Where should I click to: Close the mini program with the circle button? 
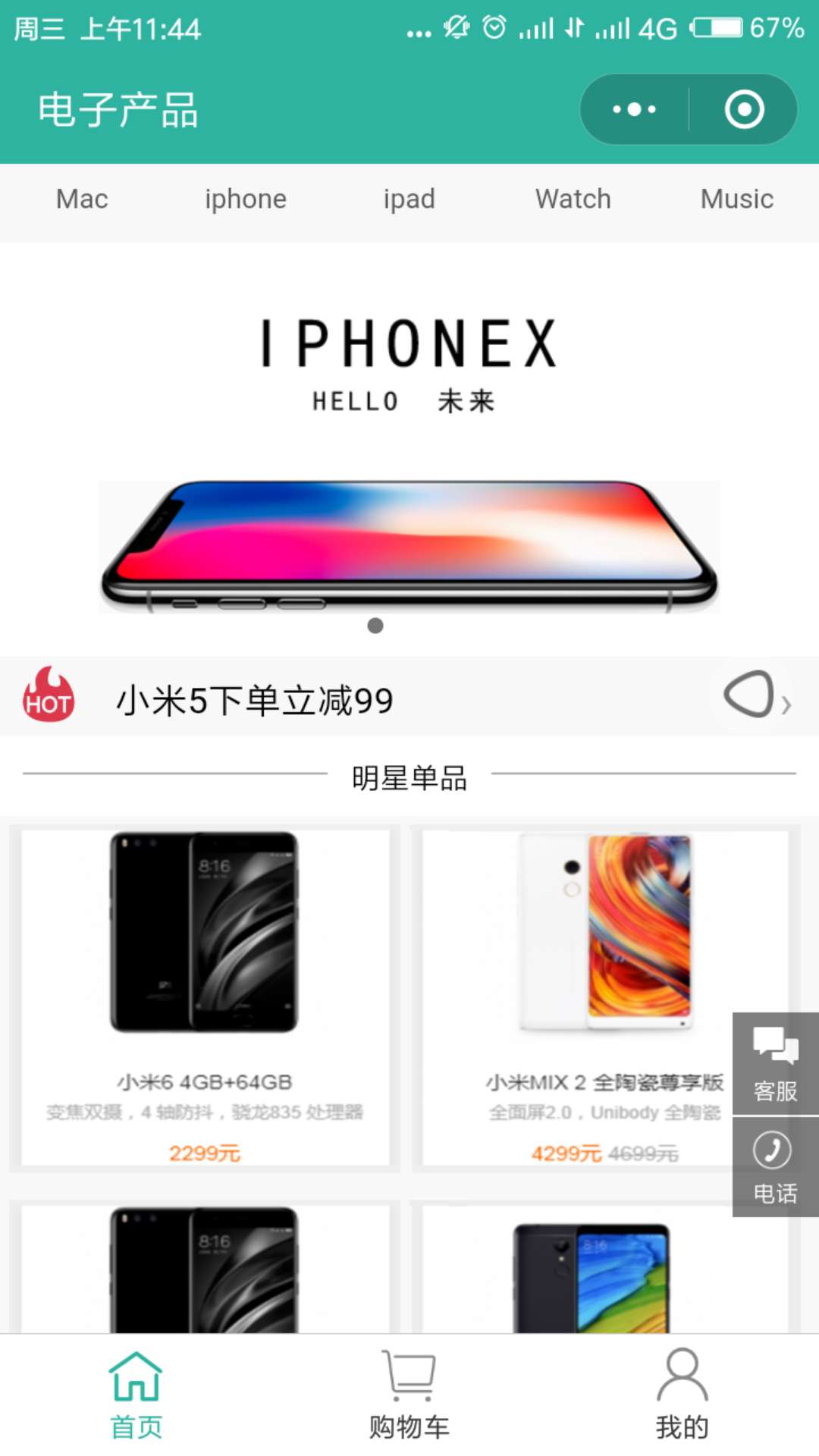pyautogui.click(x=744, y=109)
